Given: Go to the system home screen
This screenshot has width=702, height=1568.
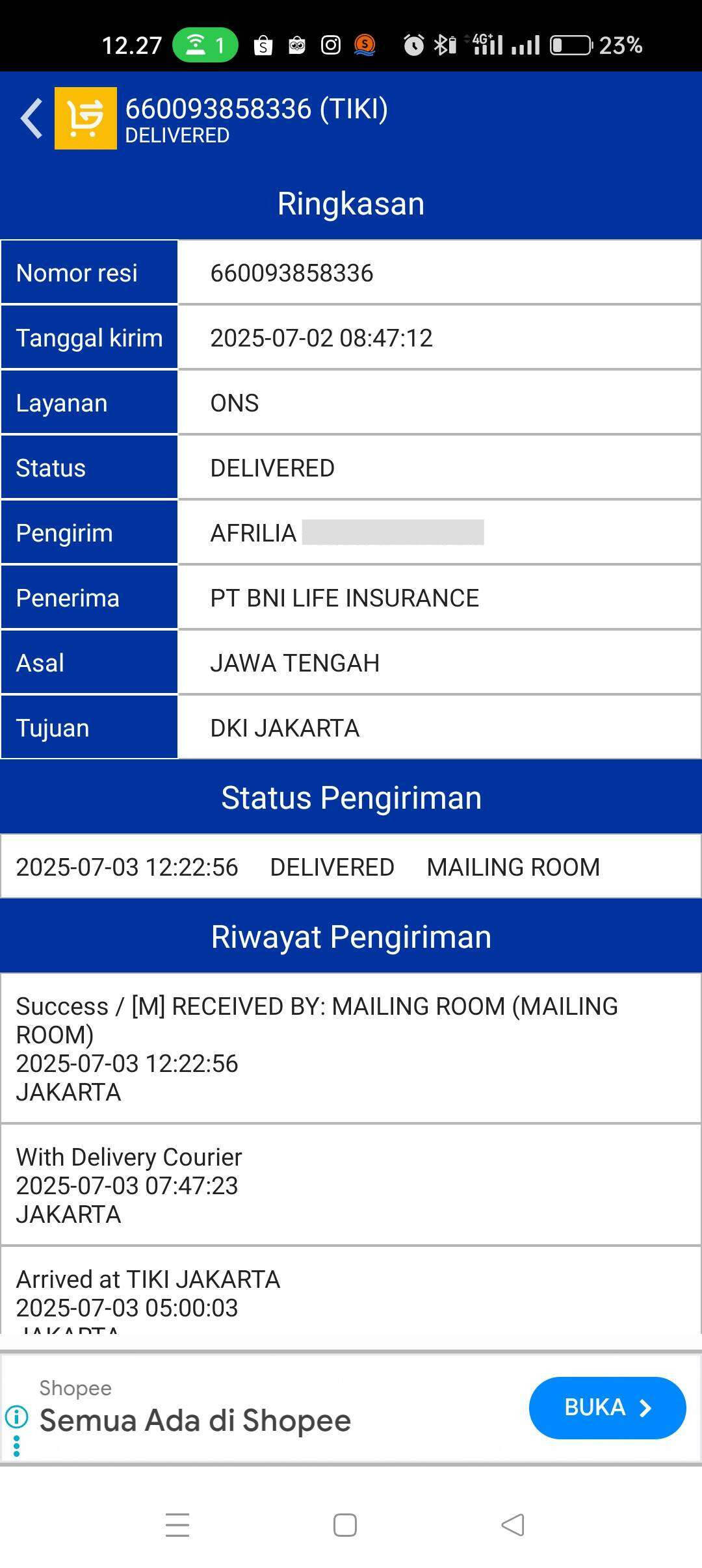Looking at the screenshot, I should pyautogui.click(x=345, y=1525).
